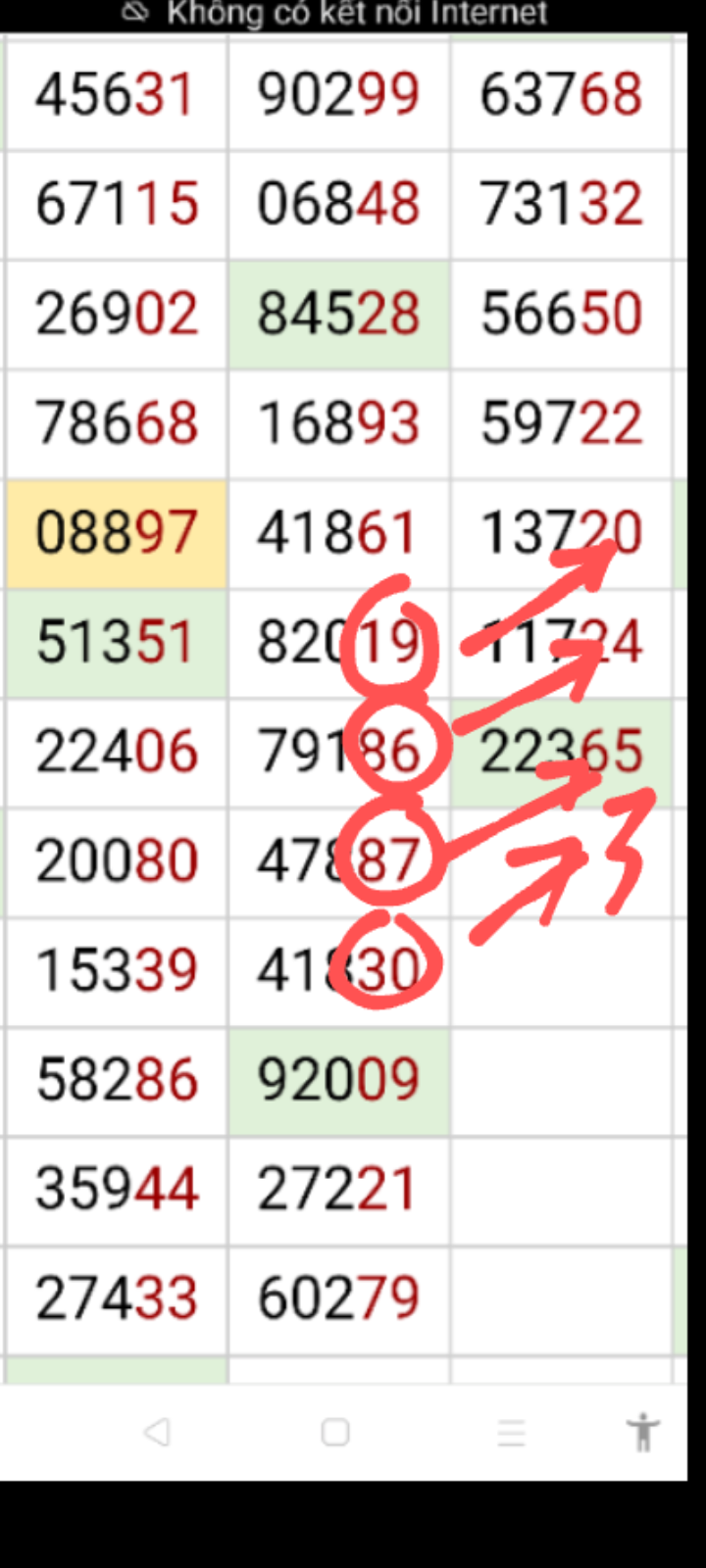Viewport: 706px width, 1568px height.
Task: Tap the system back button
Action: tap(157, 1432)
